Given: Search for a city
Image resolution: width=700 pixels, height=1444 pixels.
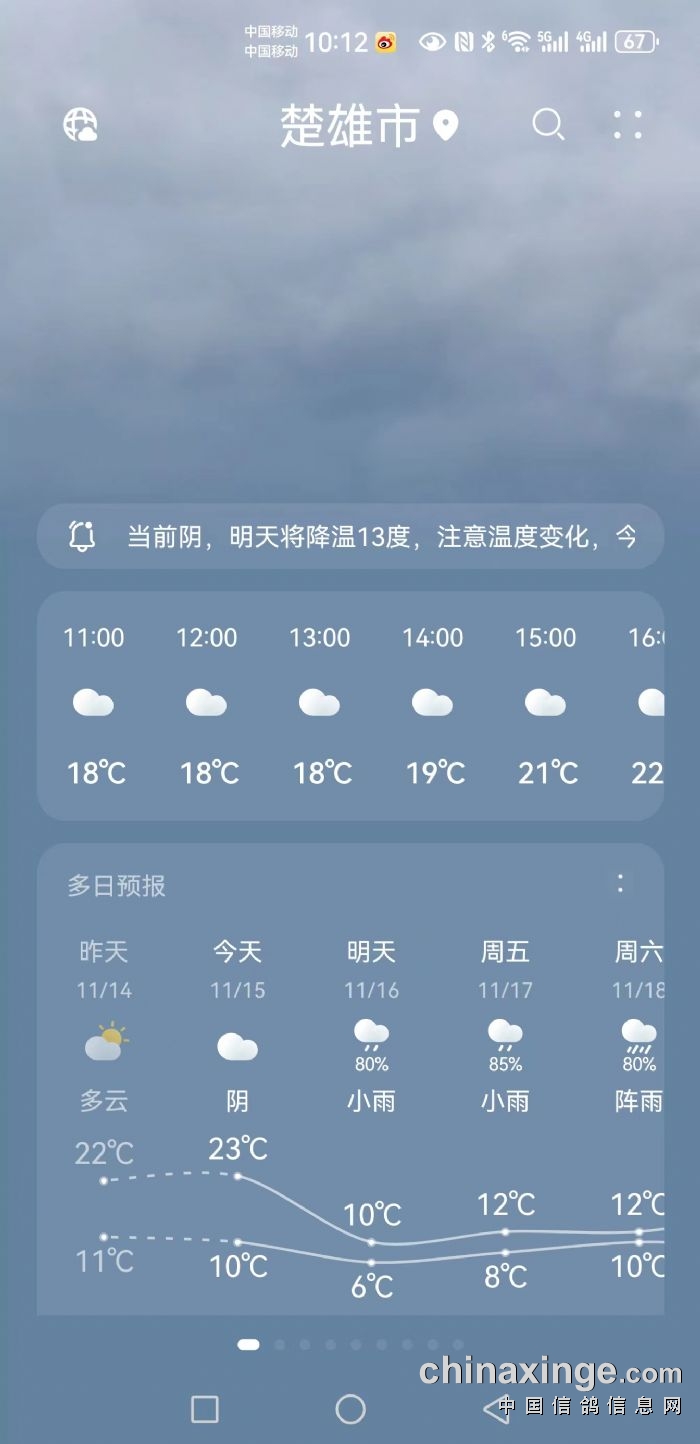Looking at the screenshot, I should coord(548,125).
